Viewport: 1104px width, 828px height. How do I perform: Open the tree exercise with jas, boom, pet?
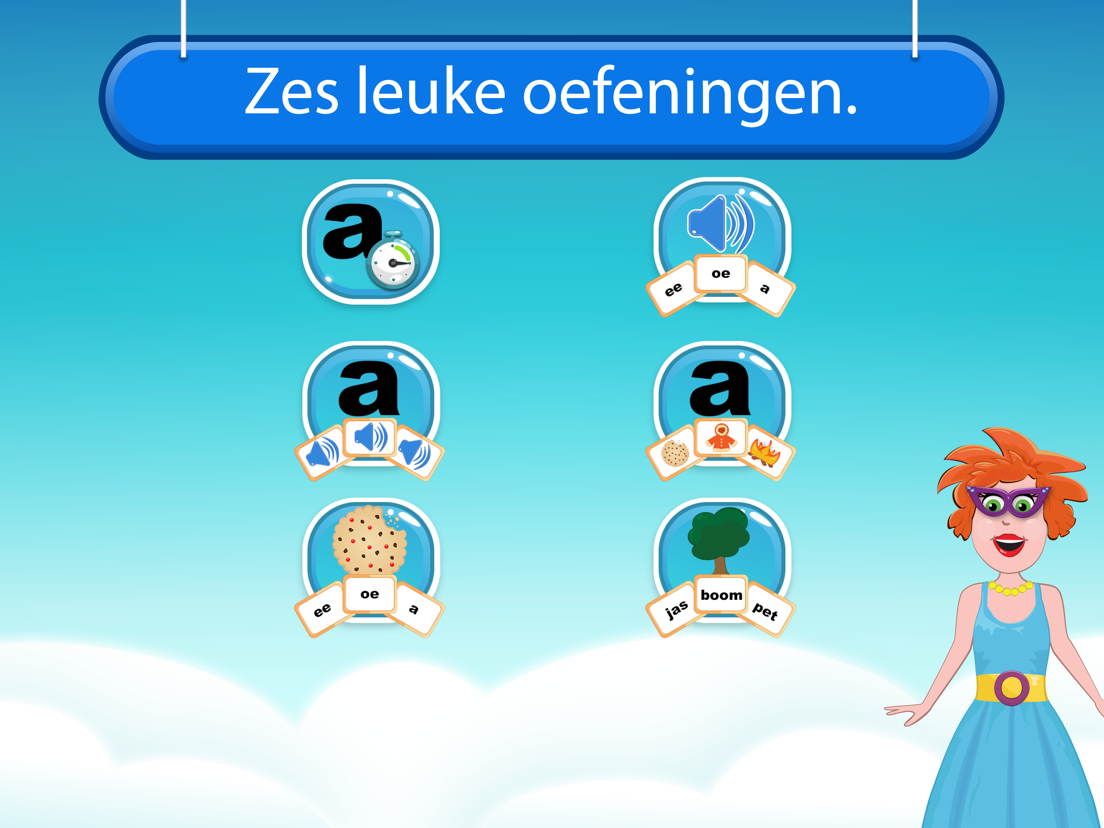point(721,564)
